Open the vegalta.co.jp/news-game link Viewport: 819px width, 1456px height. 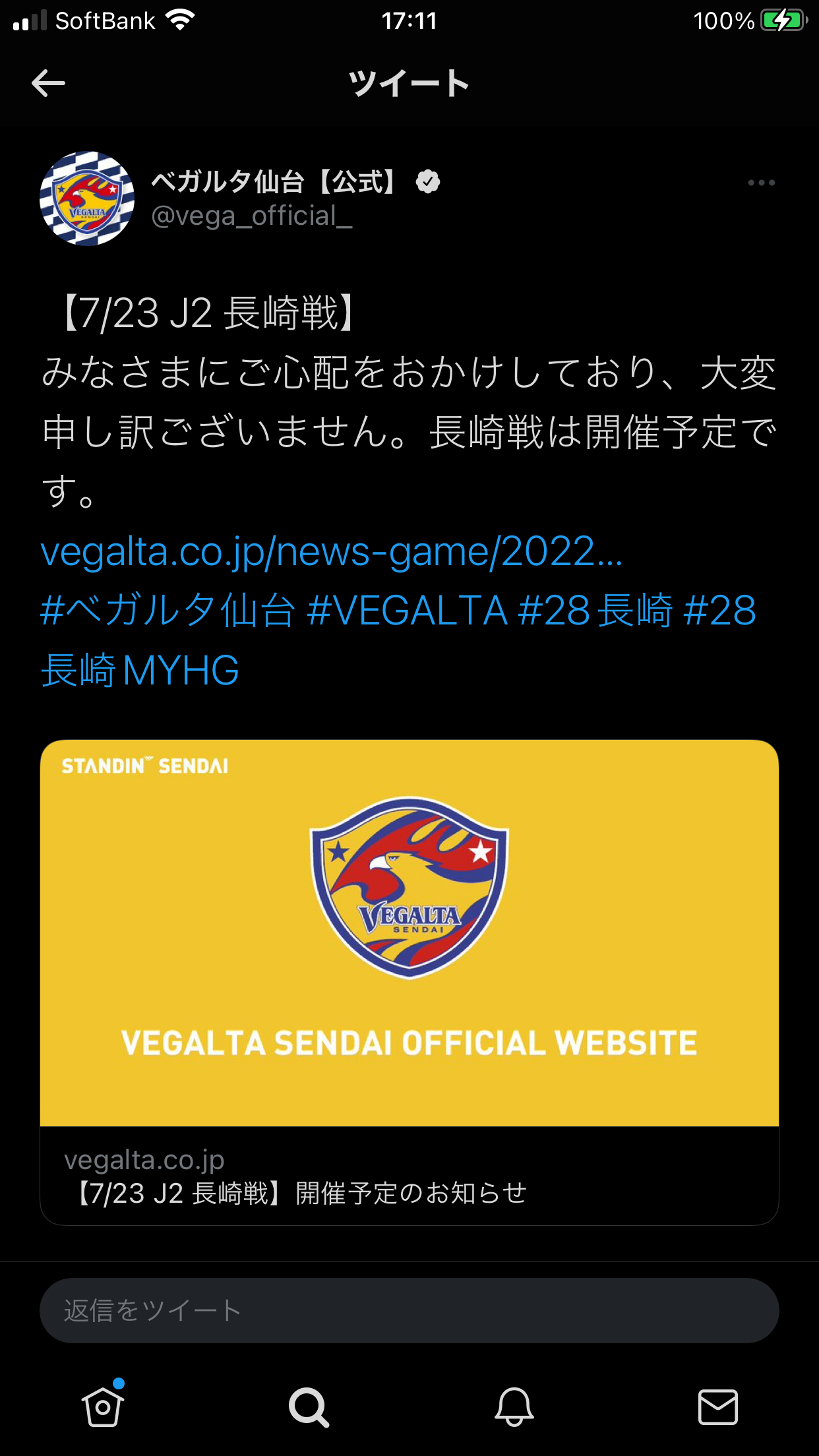pos(331,551)
